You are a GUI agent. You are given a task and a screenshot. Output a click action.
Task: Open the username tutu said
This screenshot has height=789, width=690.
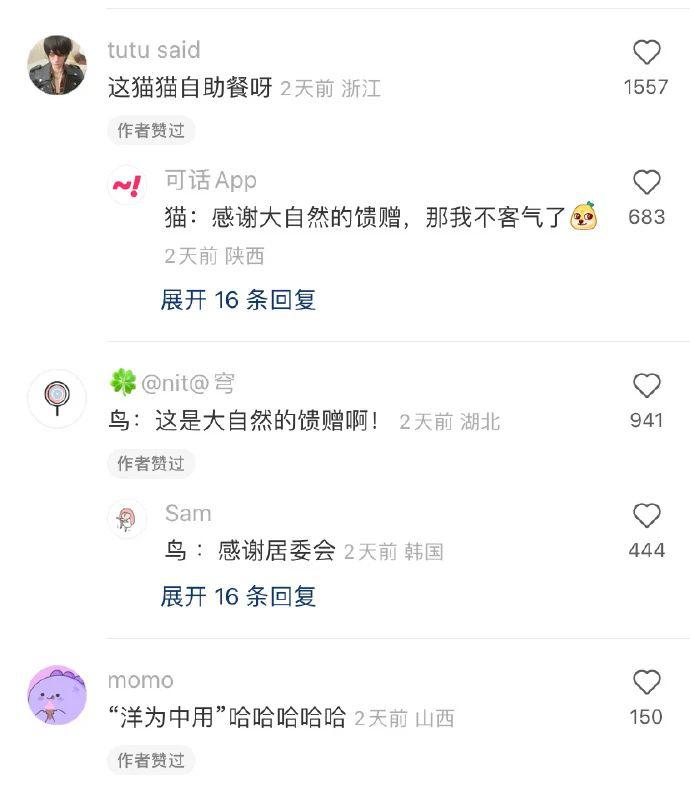154,50
